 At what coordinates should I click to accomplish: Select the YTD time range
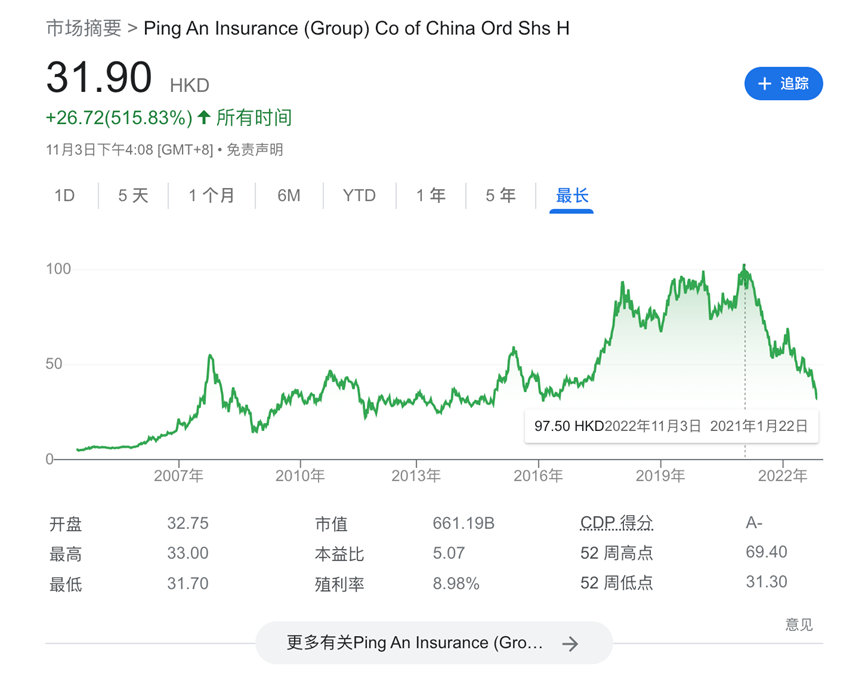[x=359, y=196]
